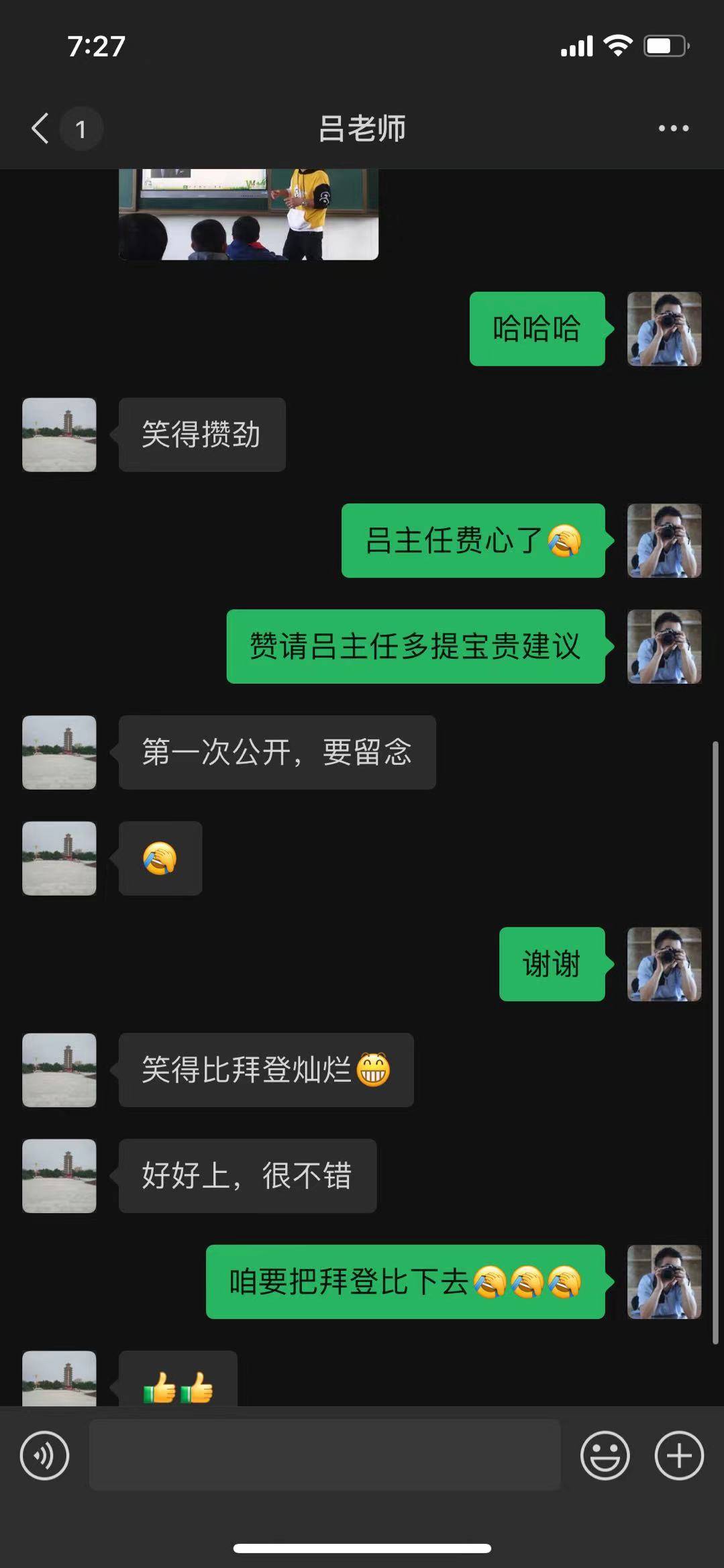Tap the unread count badge showing 1
This screenshot has height=1568, width=724.
(x=81, y=127)
